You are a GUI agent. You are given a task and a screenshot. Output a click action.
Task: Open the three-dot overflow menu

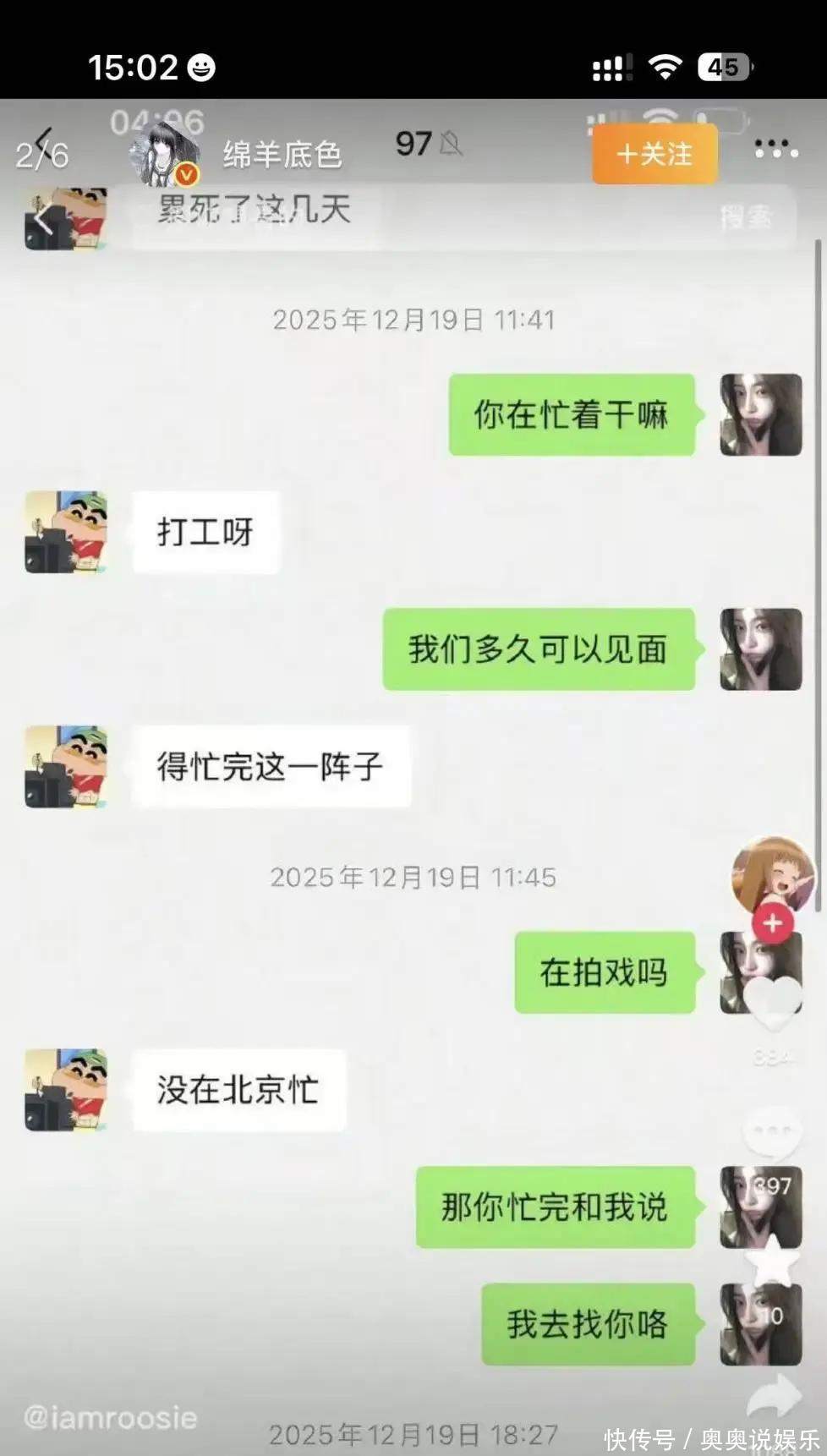[775, 151]
